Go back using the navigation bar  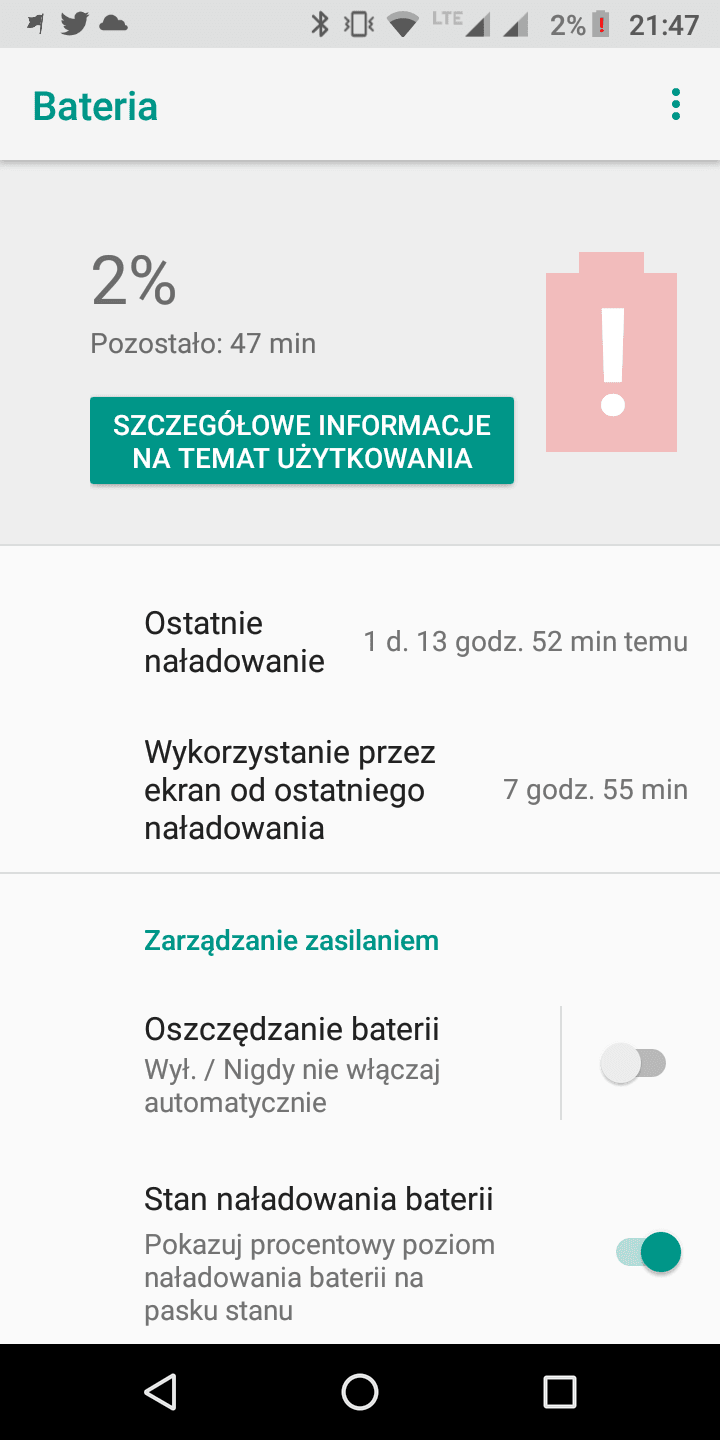pos(160,1391)
